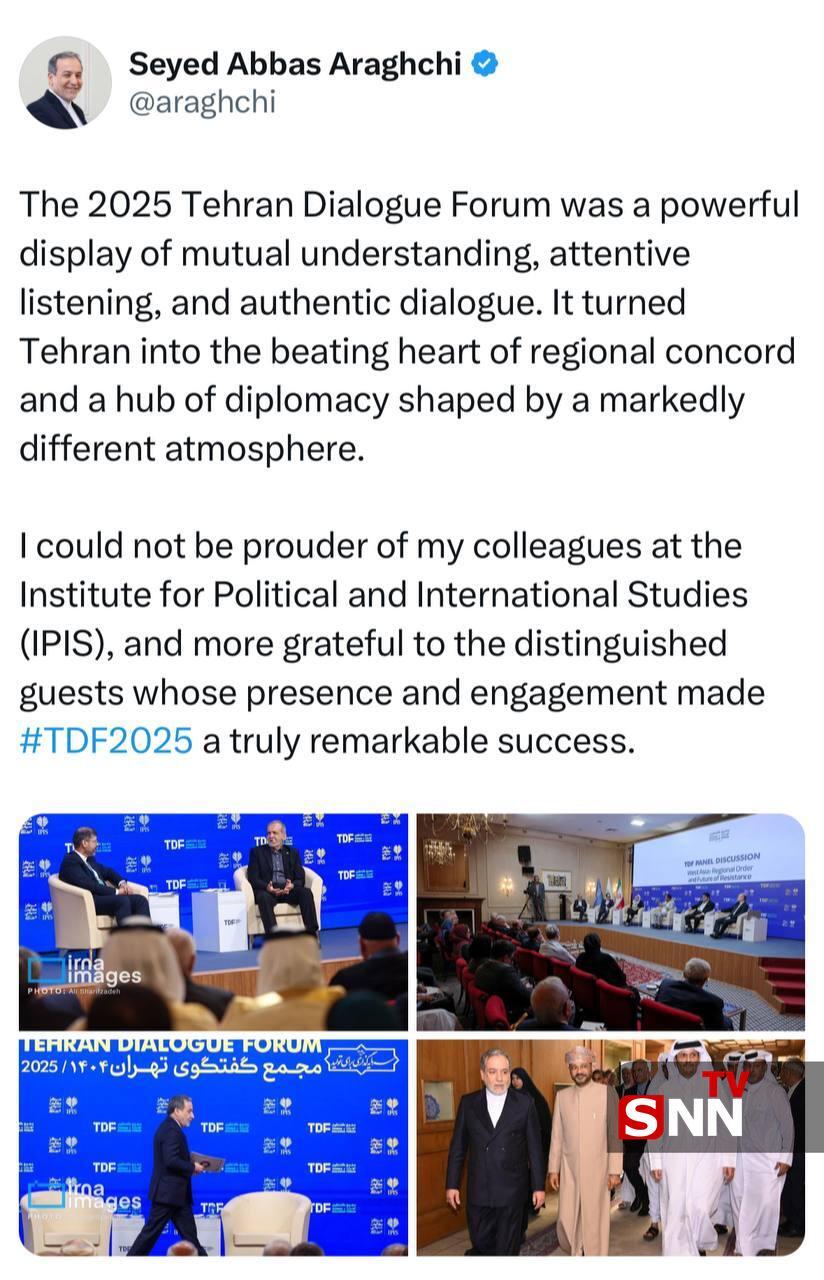Open Seyed Abbas Araghchi's profile picture

[x=65, y=83]
